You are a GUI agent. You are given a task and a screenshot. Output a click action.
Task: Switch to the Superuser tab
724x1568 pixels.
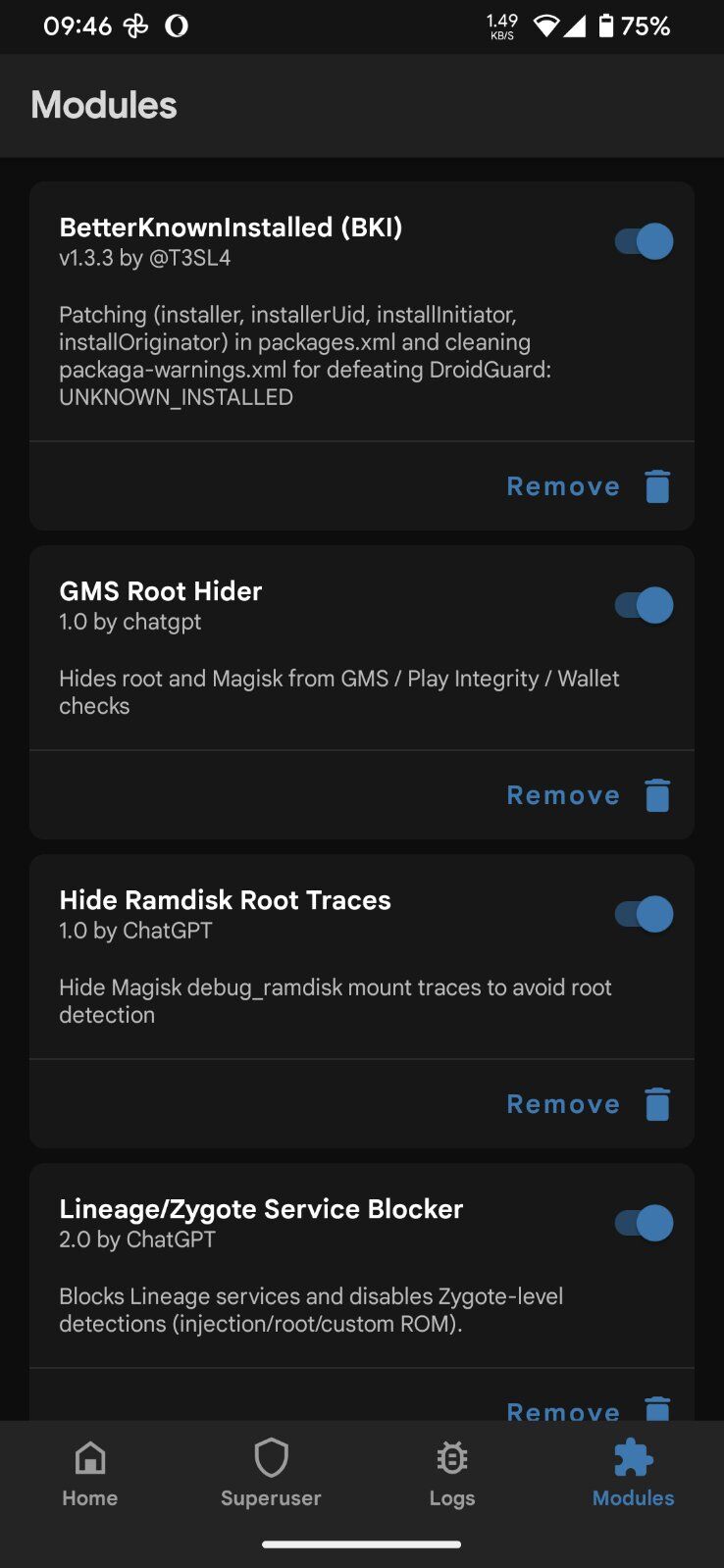pos(271,1474)
